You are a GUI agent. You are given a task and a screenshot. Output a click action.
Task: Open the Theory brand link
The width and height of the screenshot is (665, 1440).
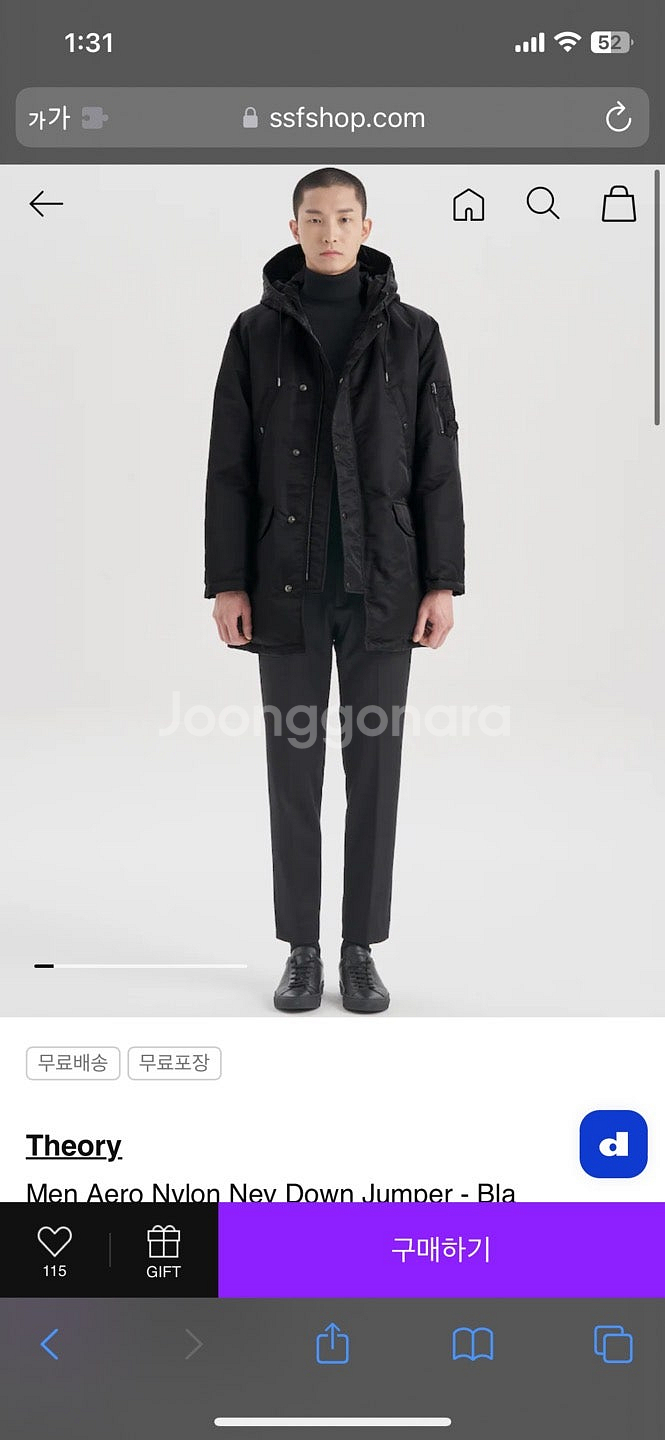(73, 1145)
